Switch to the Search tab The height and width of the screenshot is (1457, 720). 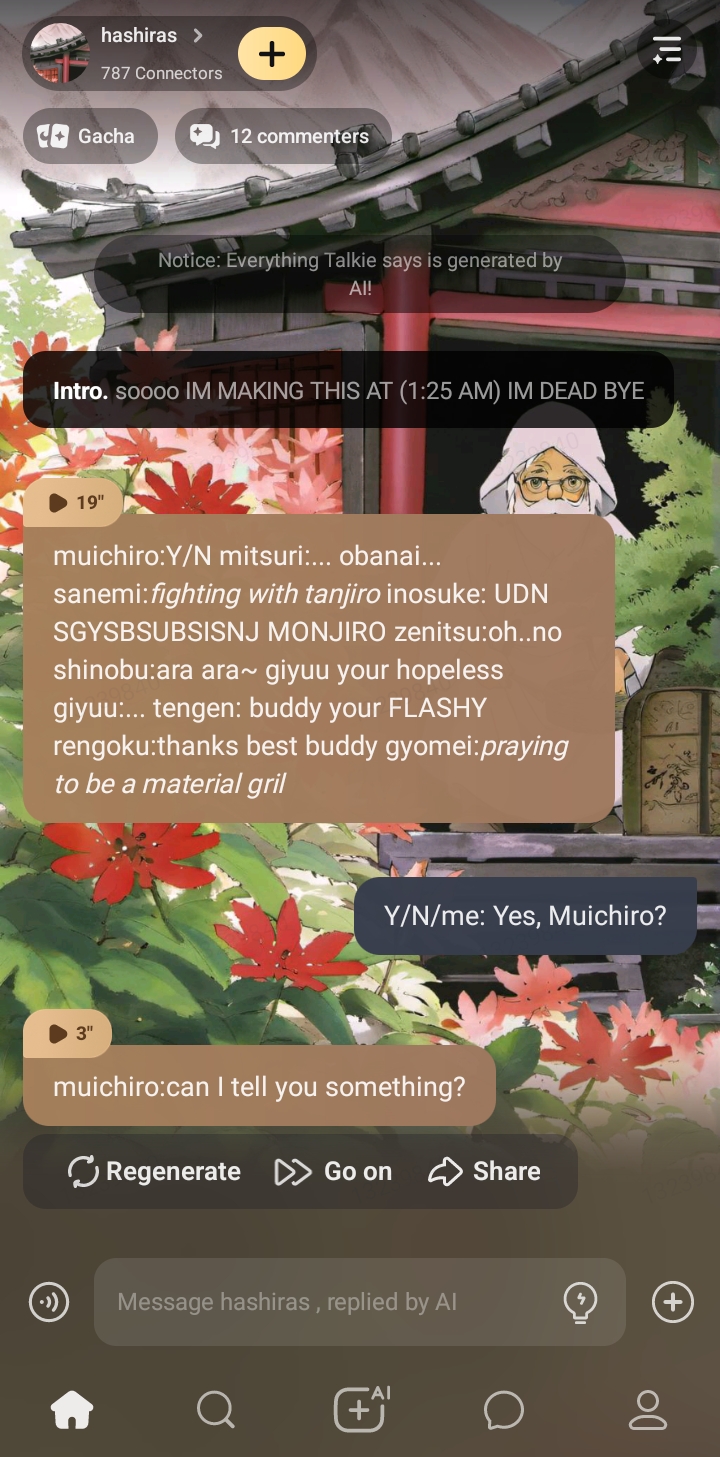[216, 1410]
